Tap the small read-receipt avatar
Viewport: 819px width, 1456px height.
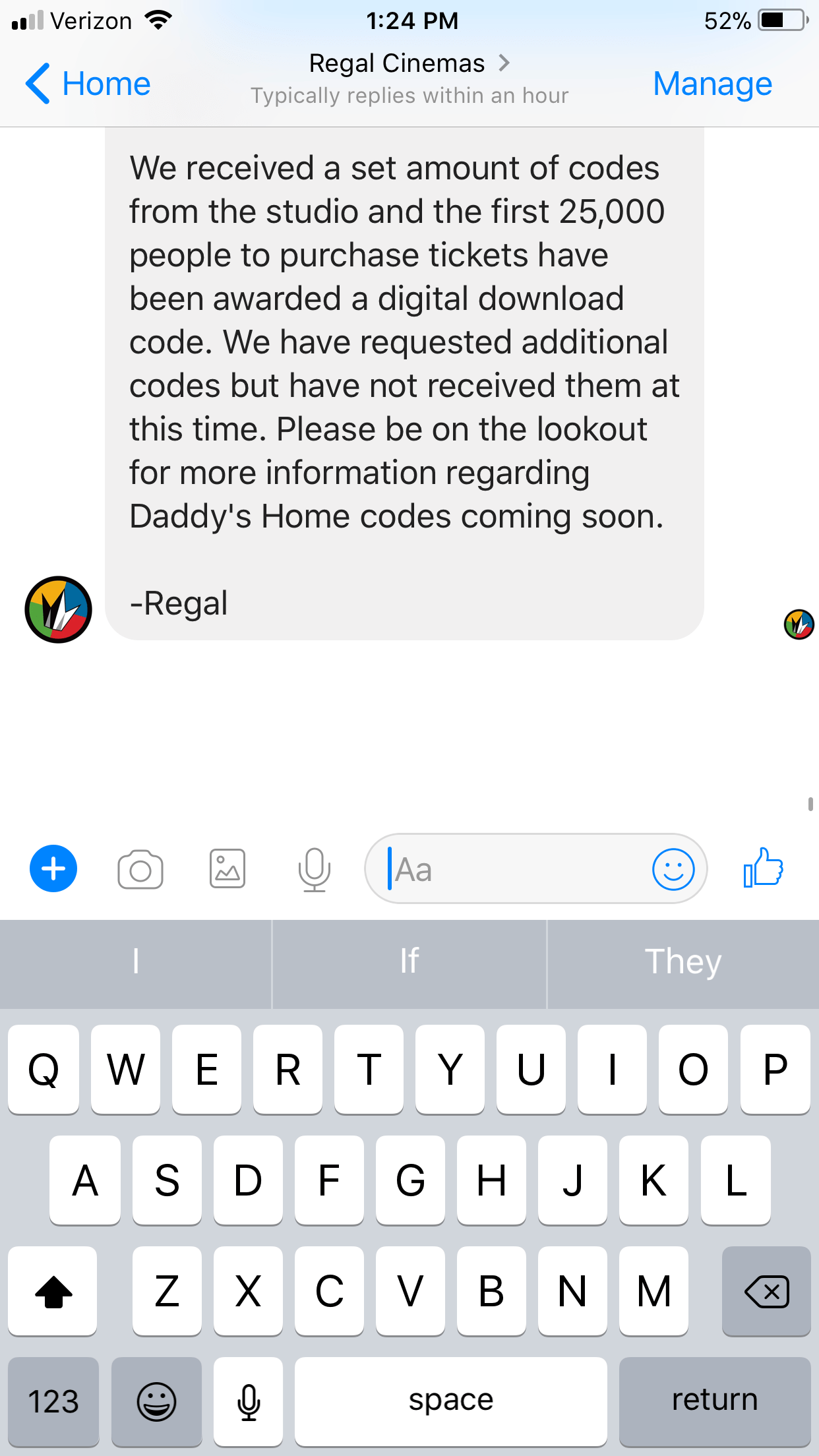pos(798,624)
